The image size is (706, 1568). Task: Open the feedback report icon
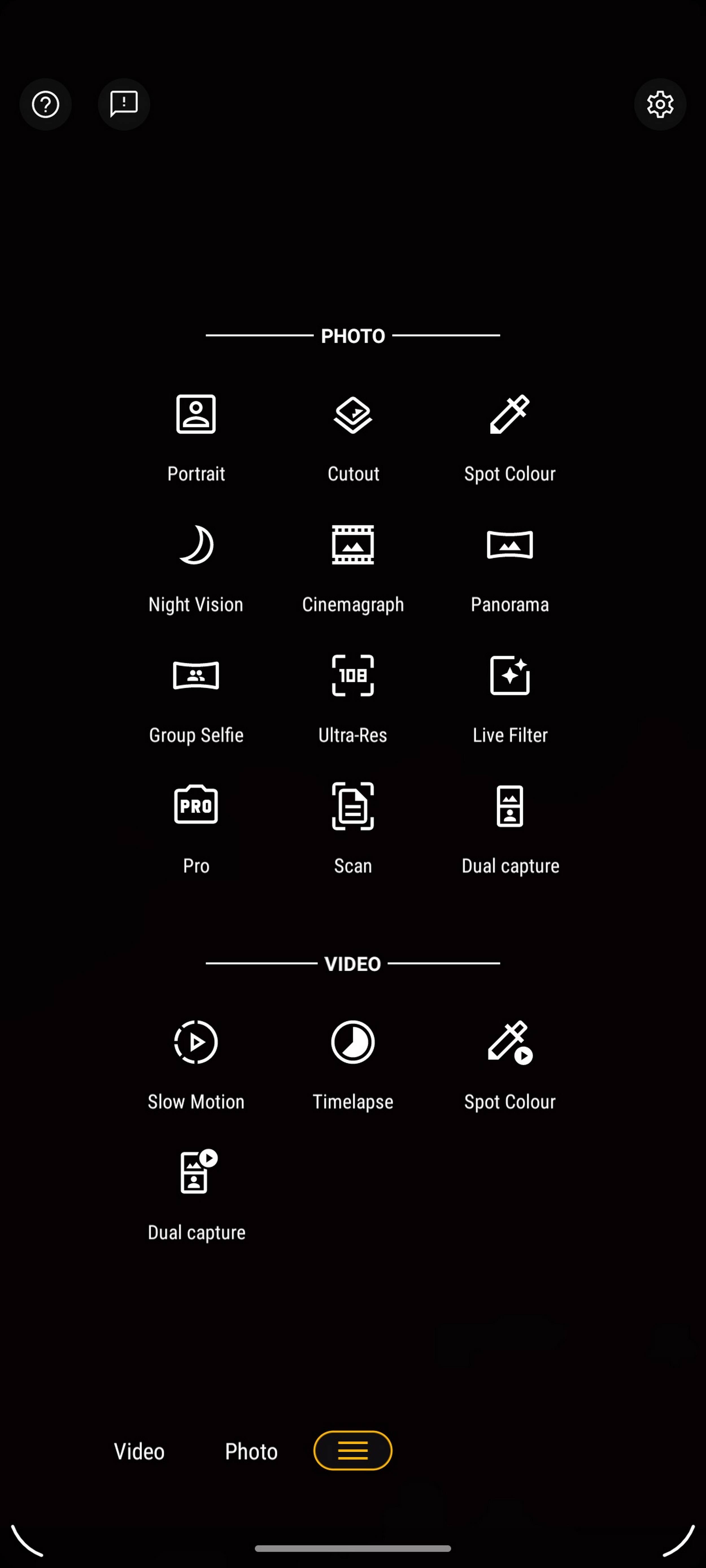[124, 104]
